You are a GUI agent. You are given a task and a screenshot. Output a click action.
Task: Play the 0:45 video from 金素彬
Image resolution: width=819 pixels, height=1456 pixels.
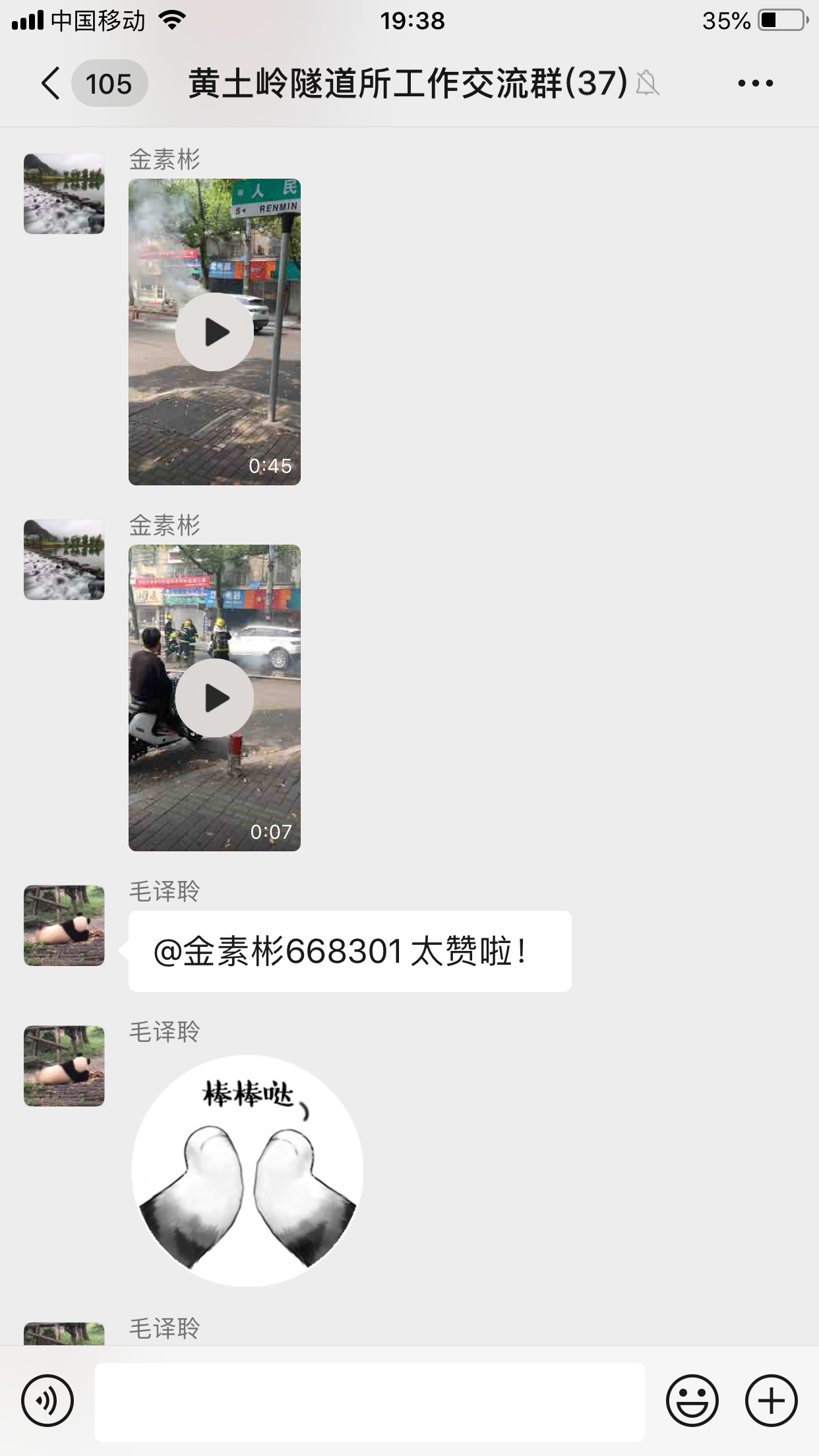[x=214, y=332]
